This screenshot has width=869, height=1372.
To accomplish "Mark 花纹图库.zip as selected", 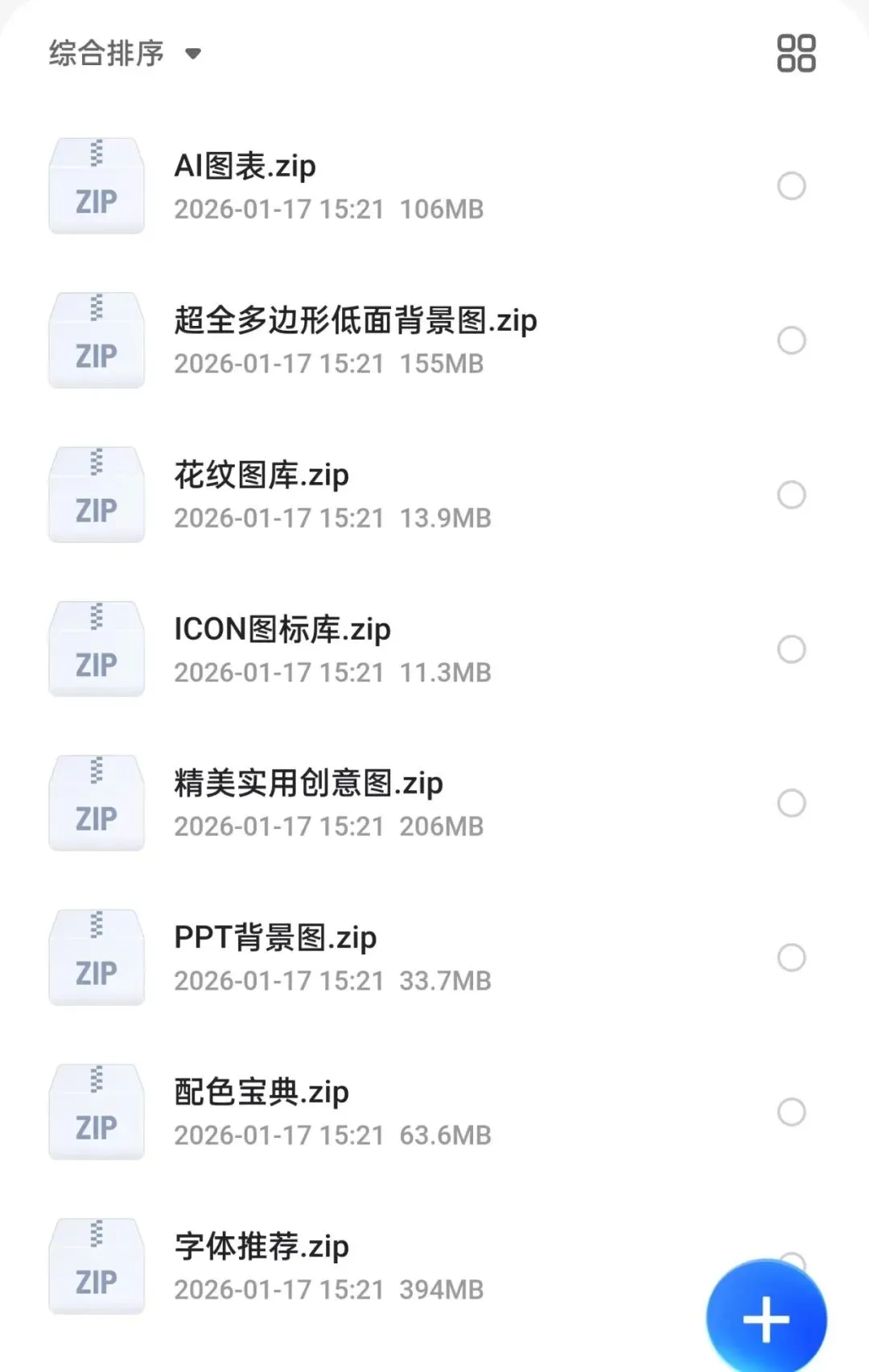I will (x=791, y=495).
